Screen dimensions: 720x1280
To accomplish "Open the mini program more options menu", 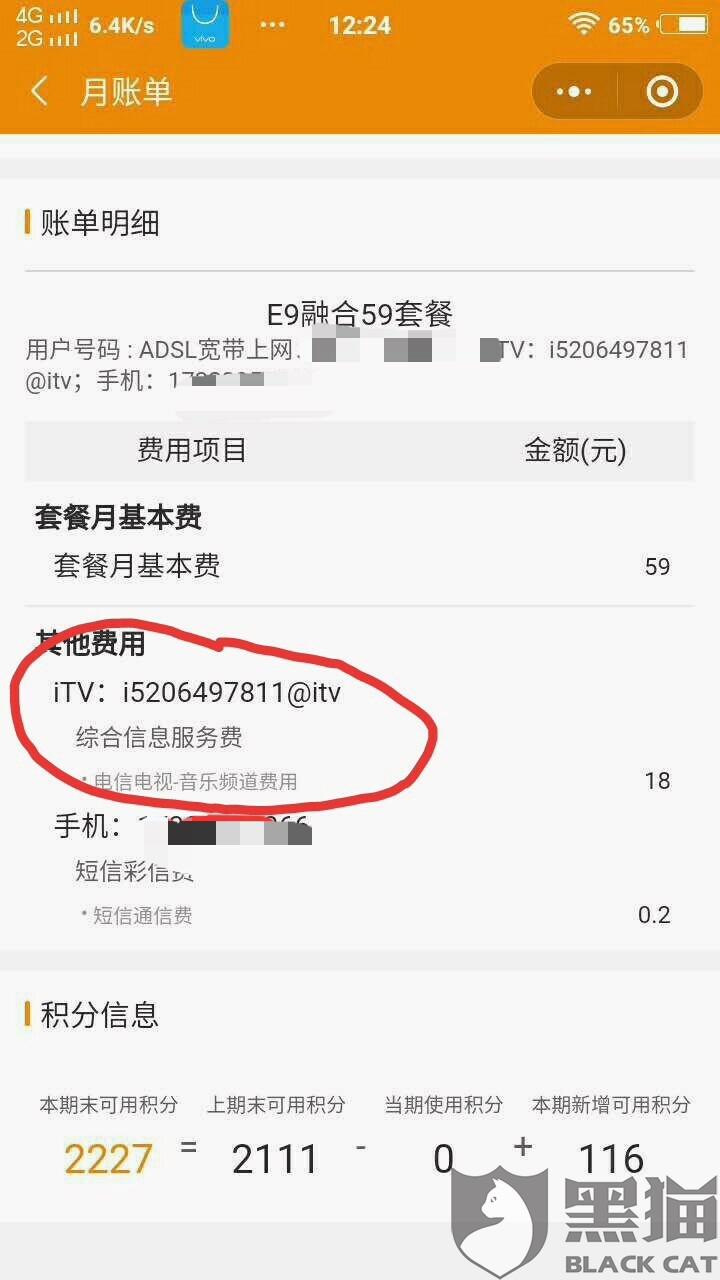I will [574, 92].
